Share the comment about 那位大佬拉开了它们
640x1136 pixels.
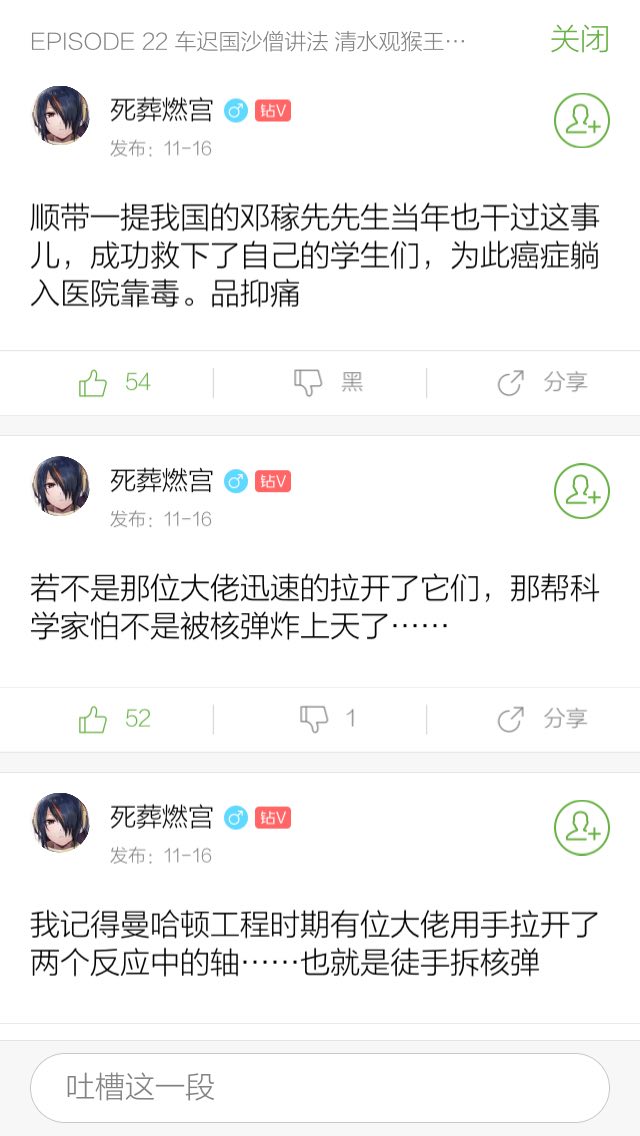[543, 719]
